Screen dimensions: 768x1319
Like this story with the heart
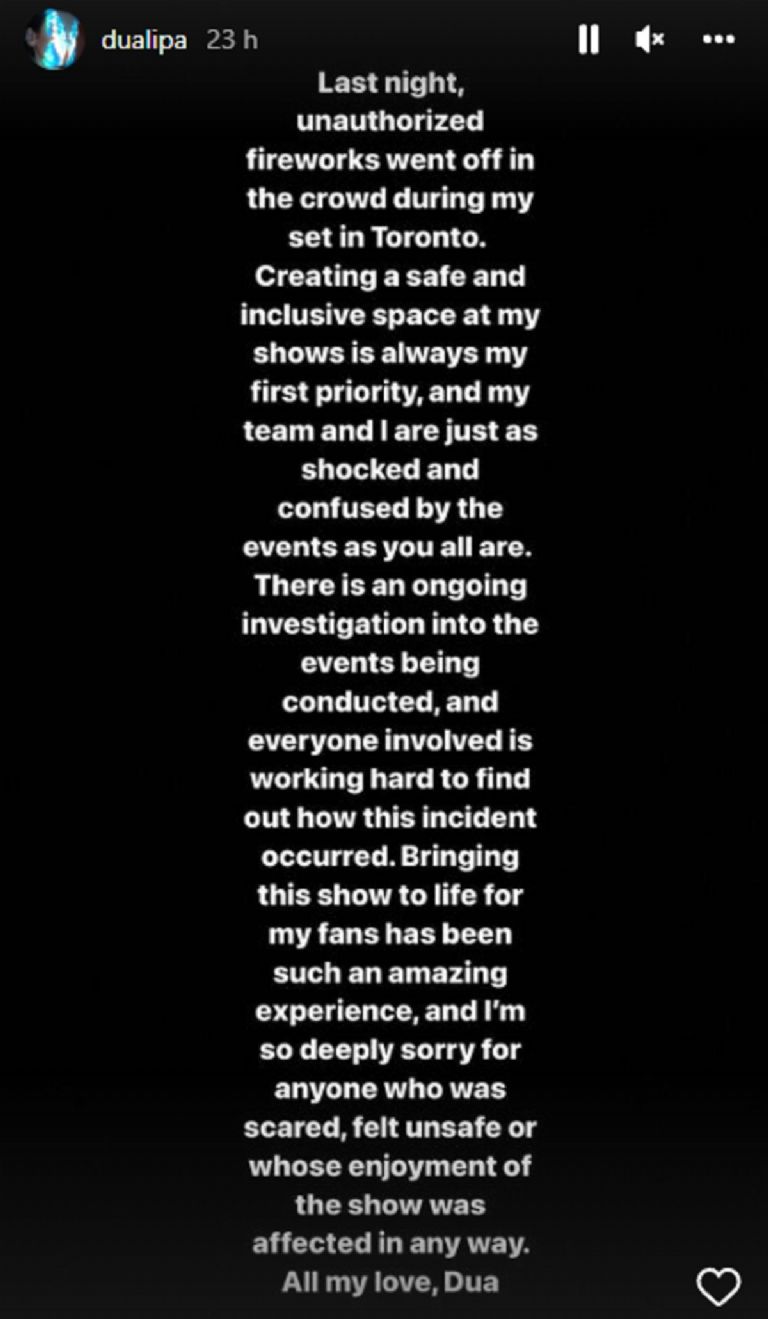tap(718, 1285)
